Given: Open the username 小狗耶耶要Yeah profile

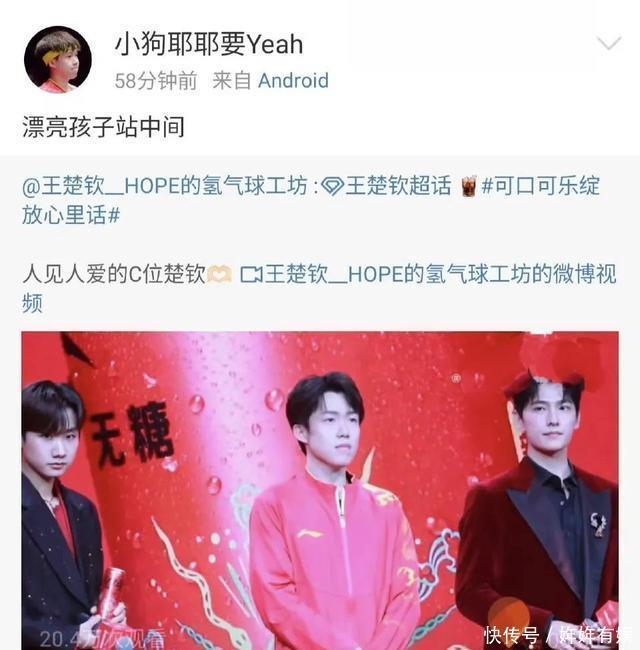Looking at the screenshot, I should pyautogui.click(x=209, y=44).
